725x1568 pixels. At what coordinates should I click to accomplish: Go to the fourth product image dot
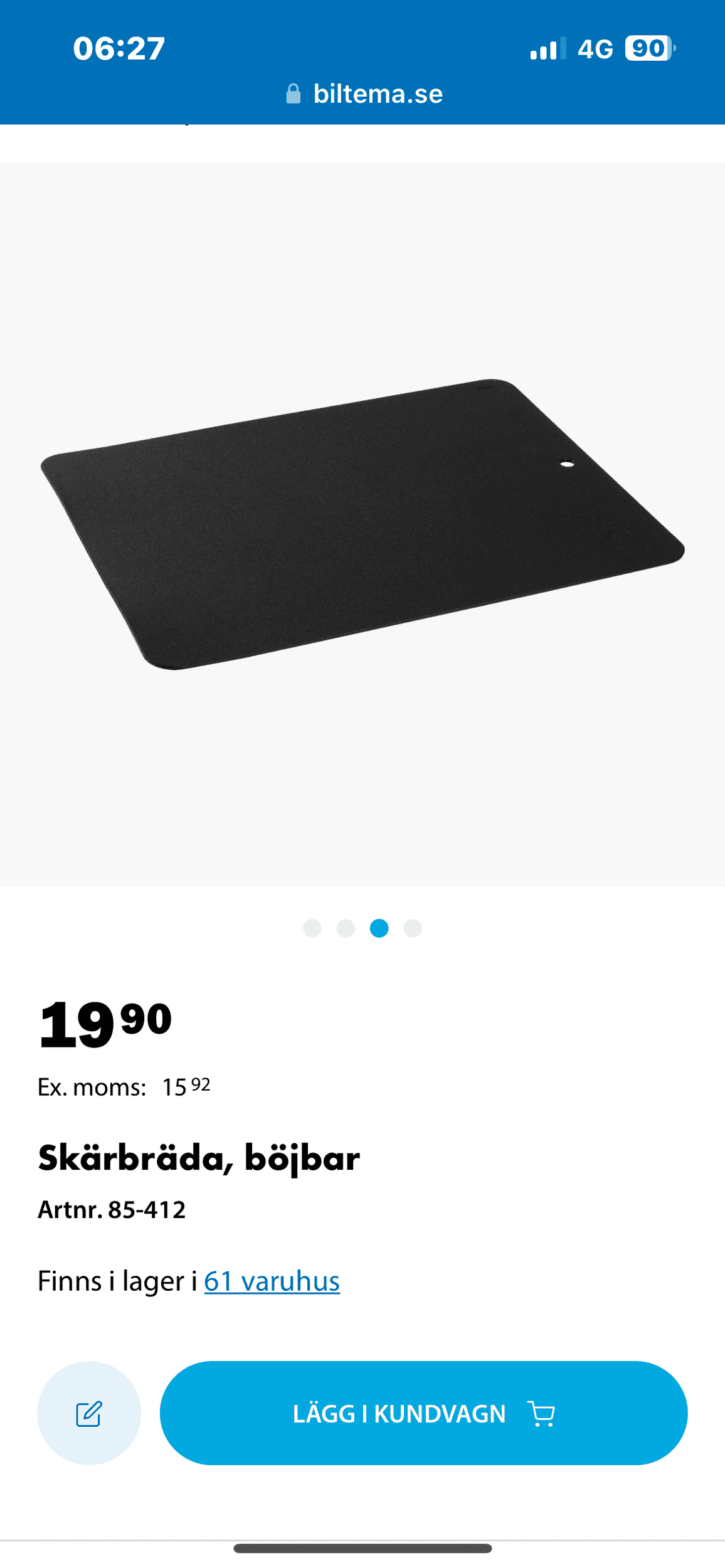coord(412,928)
